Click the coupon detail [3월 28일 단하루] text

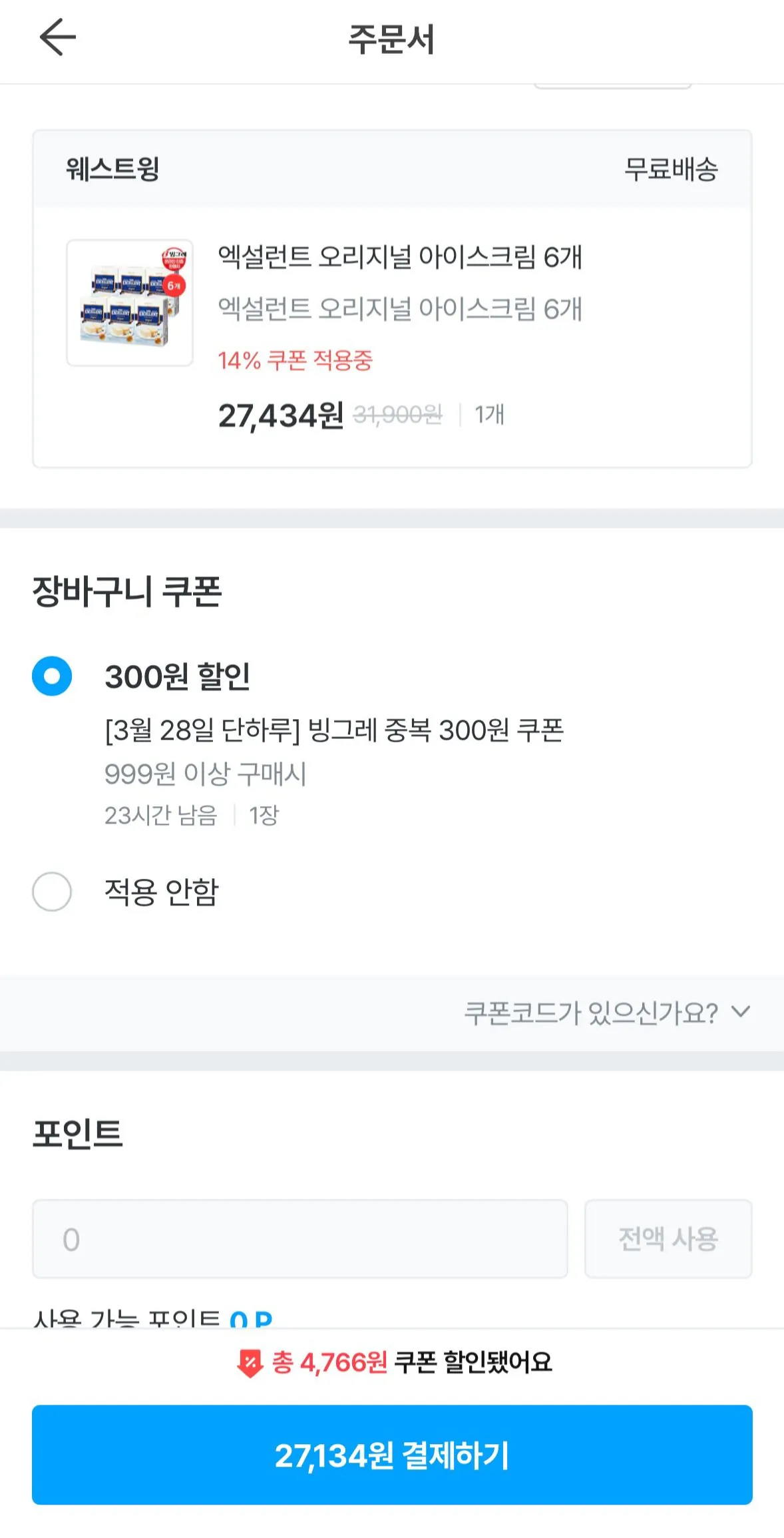click(336, 731)
